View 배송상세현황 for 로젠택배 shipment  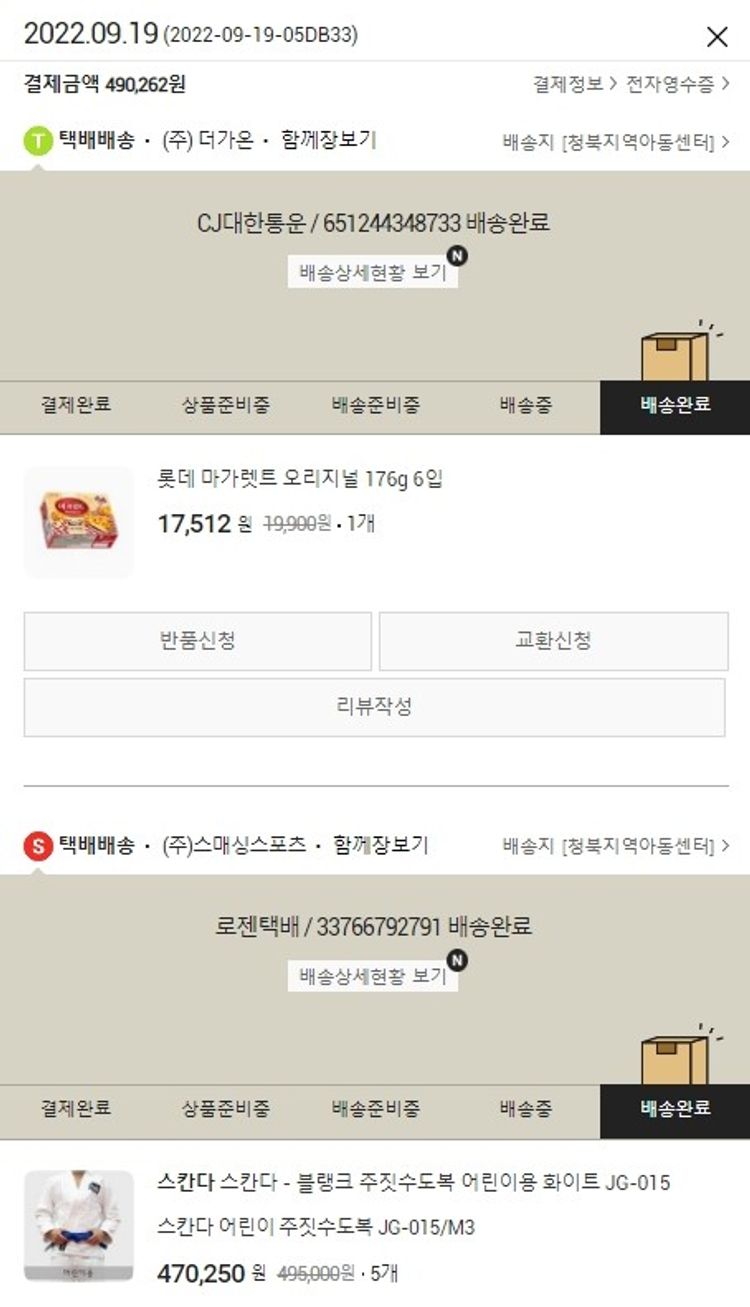(373, 976)
